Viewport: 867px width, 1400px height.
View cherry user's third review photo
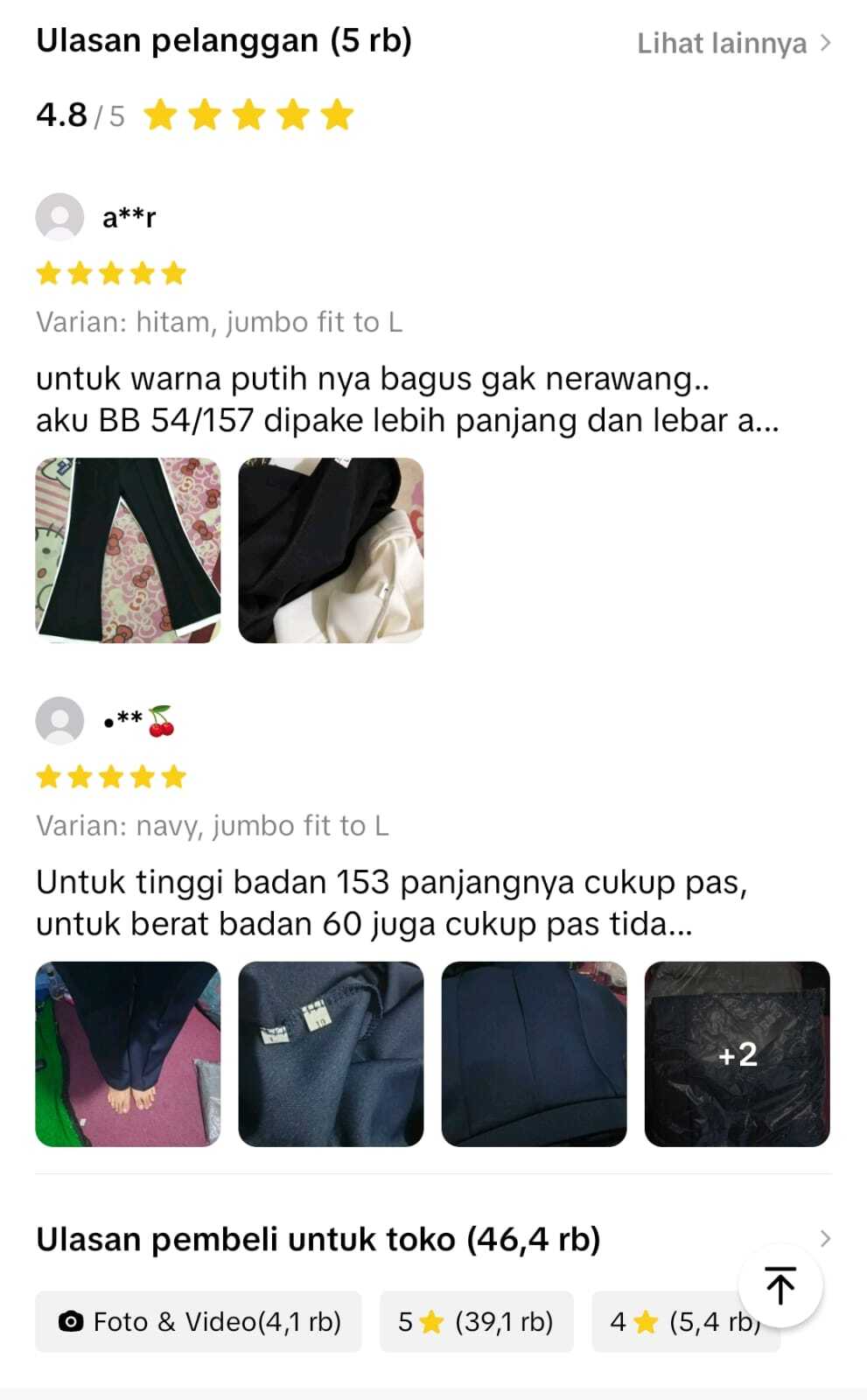534,1054
